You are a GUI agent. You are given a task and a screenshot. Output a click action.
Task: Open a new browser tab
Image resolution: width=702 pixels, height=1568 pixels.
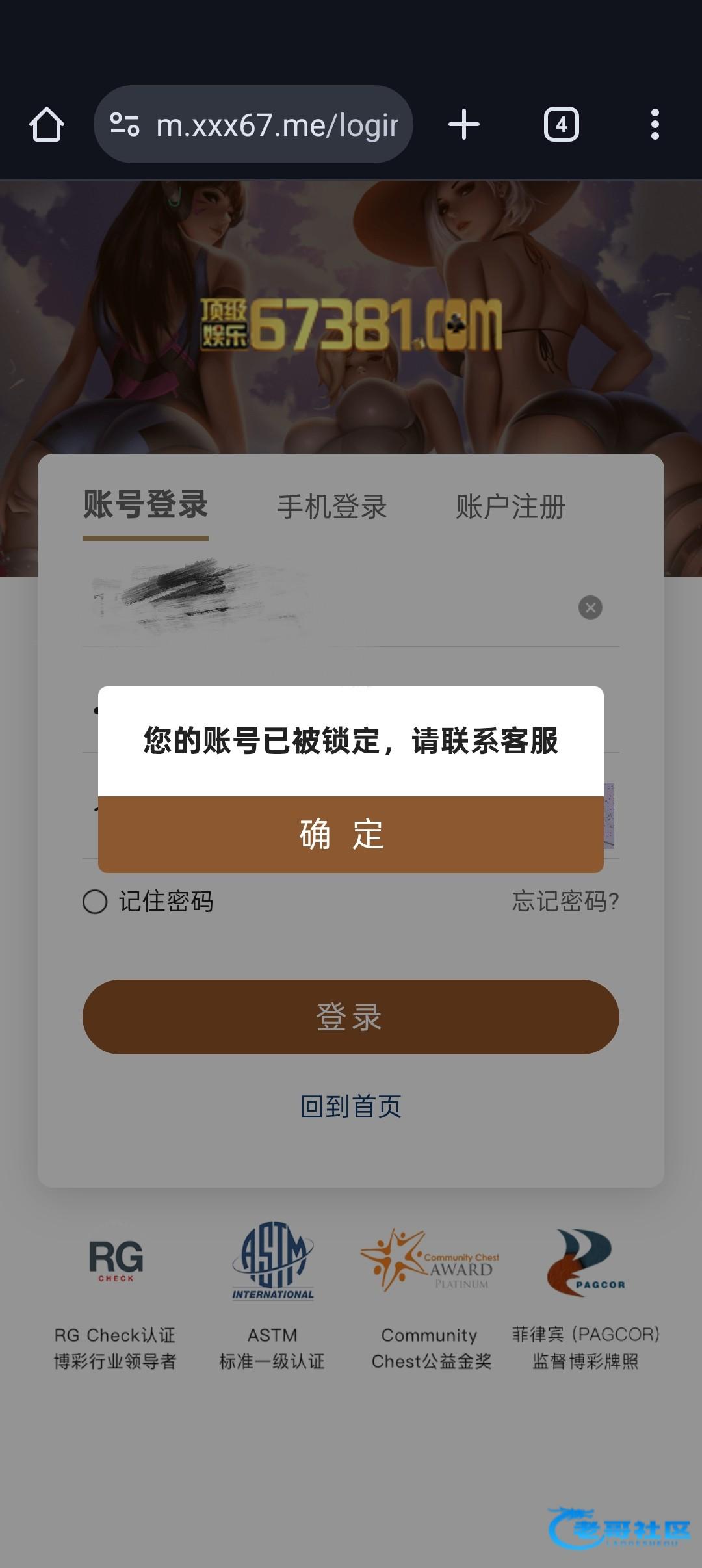pyautogui.click(x=464, y=125)
